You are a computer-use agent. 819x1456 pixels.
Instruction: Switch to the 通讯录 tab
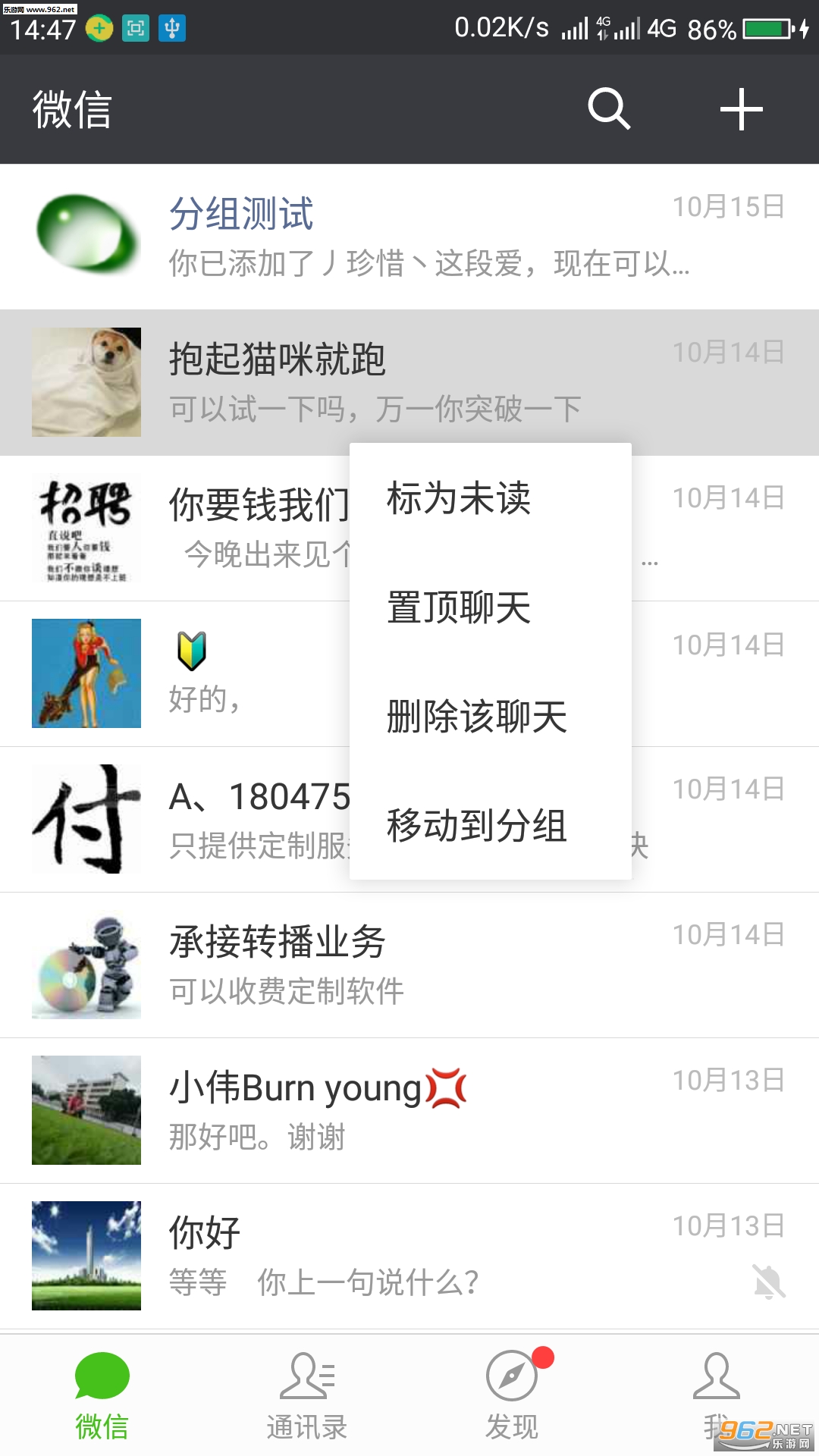tap(307, 1395)
